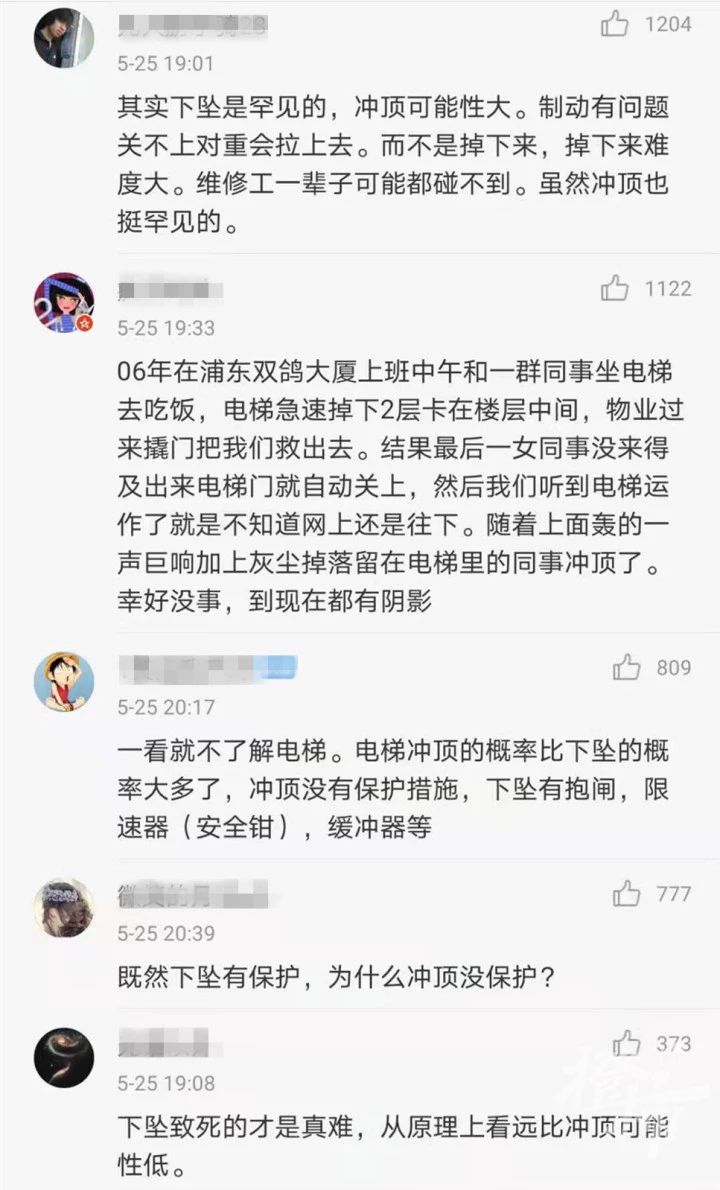Open avatar of the 5-25 19:33 commenter

64,302
